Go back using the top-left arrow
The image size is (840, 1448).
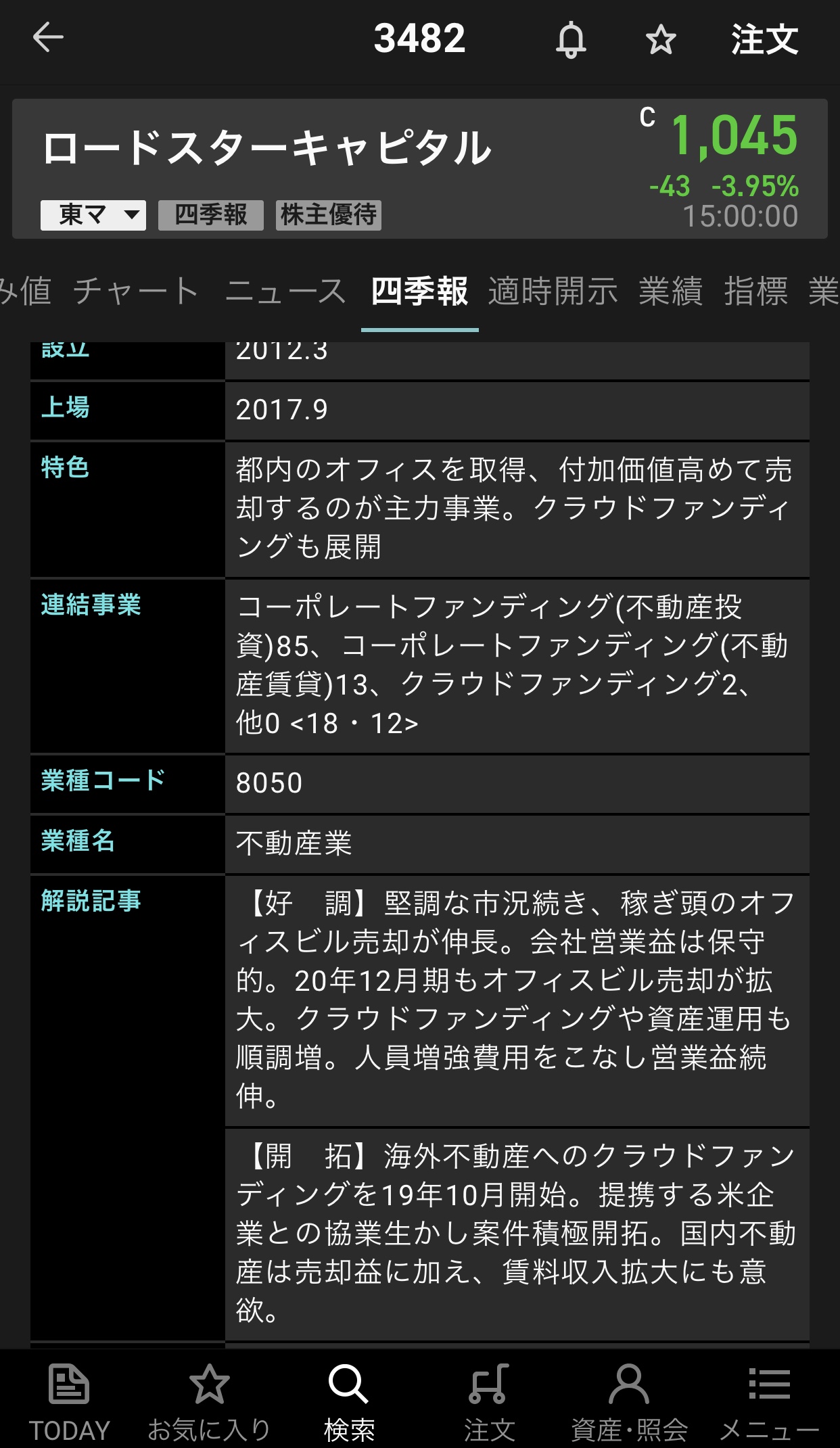[x=48, y=38]
